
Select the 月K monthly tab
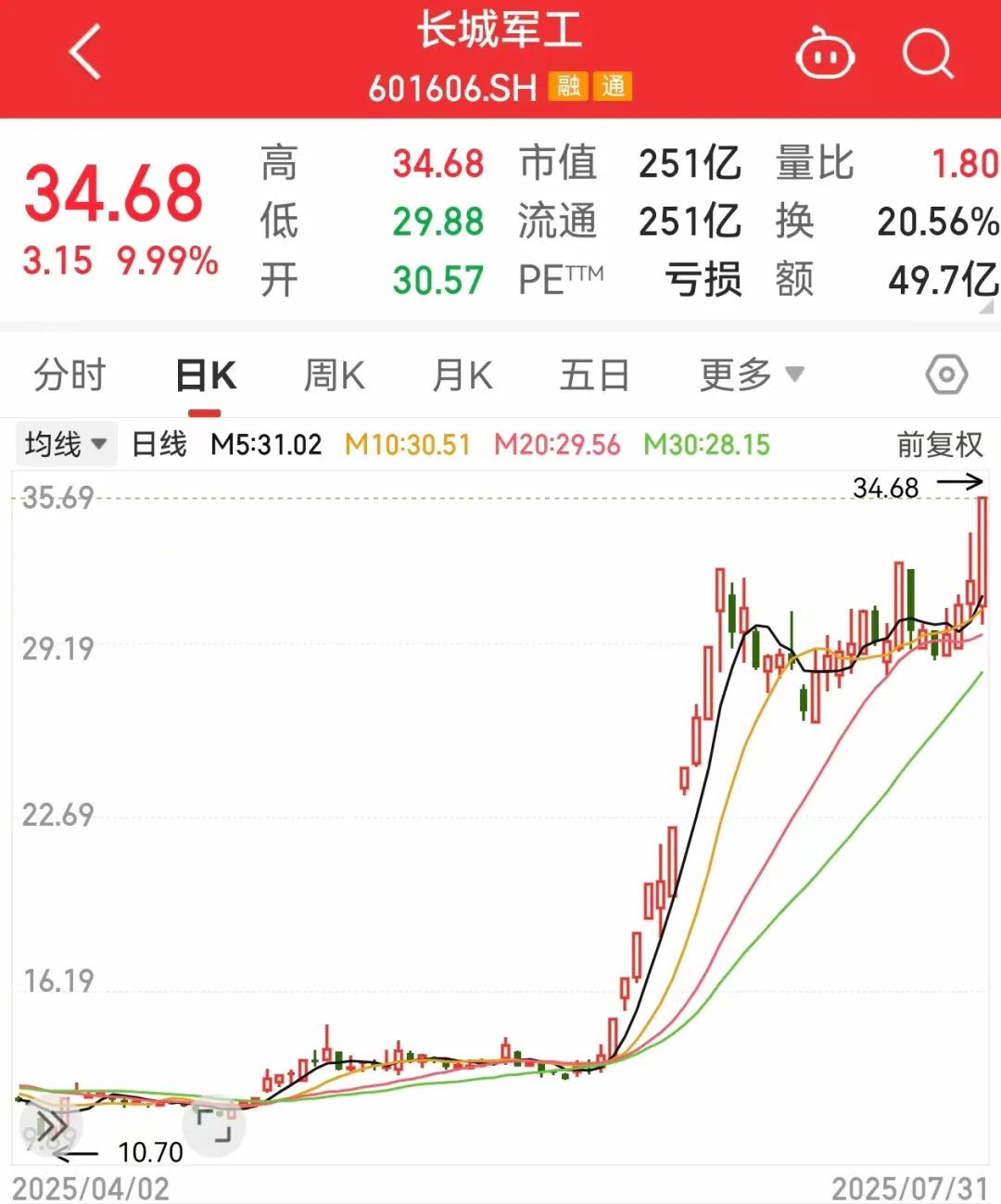coord(461,374)
